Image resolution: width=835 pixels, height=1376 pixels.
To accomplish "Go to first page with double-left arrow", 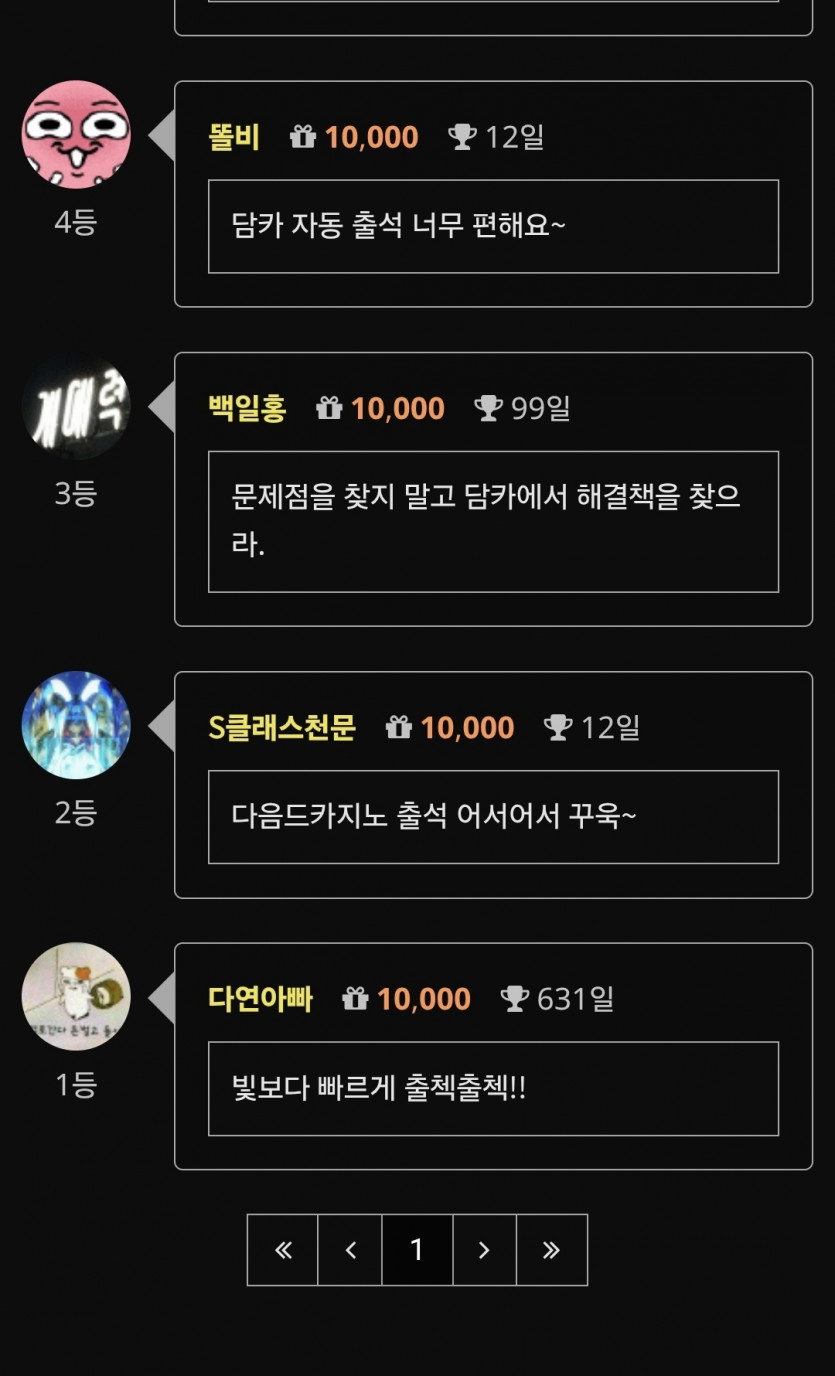I will [282, 1249].
